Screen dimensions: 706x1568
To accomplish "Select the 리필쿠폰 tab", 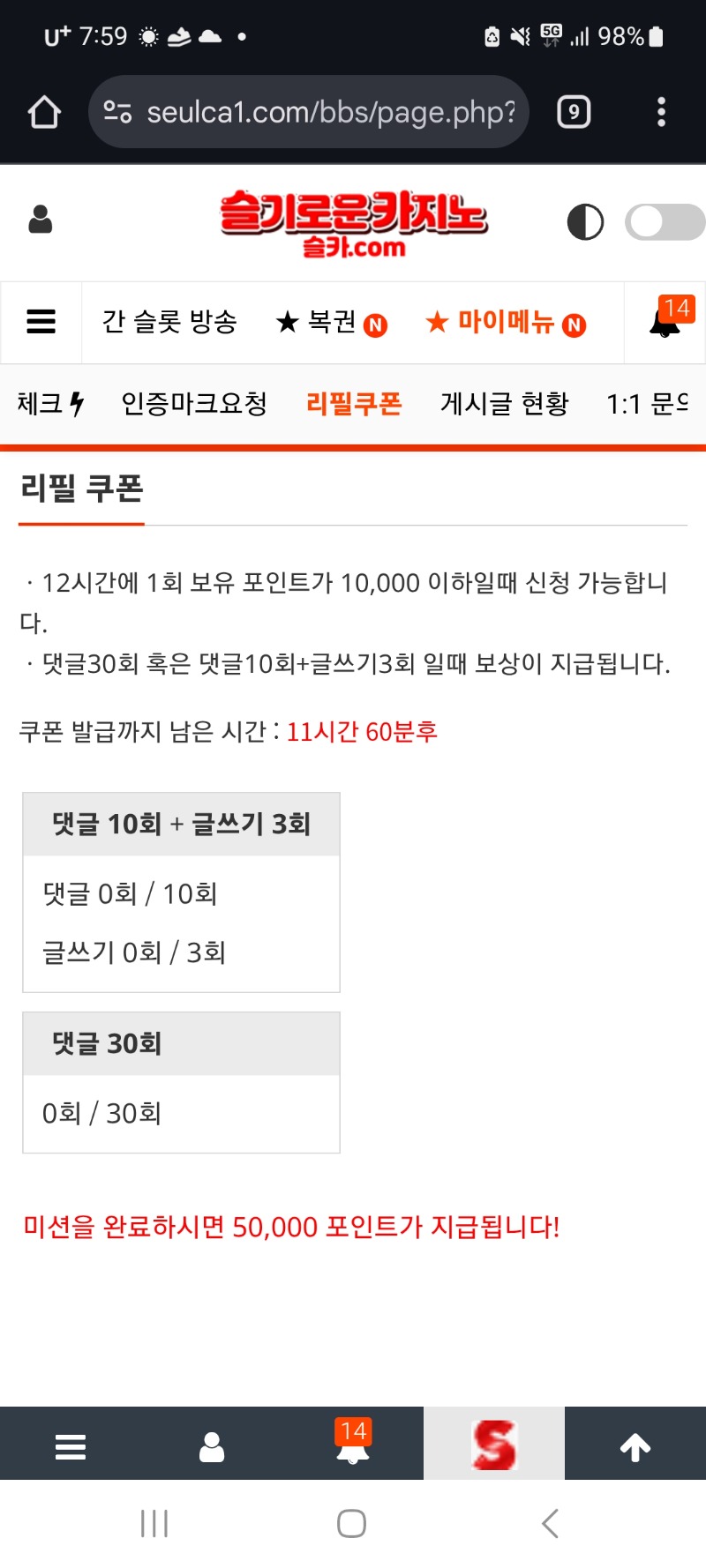I will point(353,403).
